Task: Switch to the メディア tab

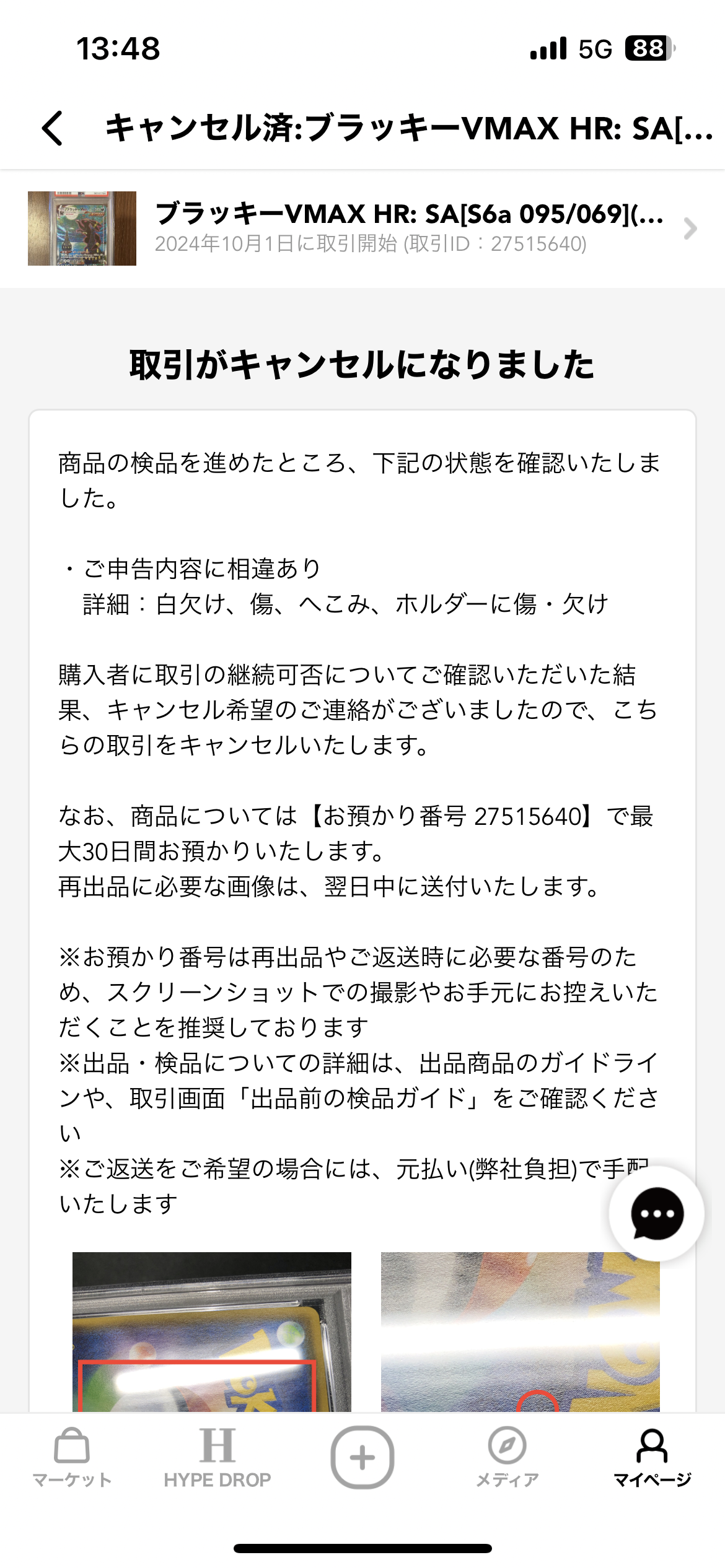Action: tap(507, 1458)
